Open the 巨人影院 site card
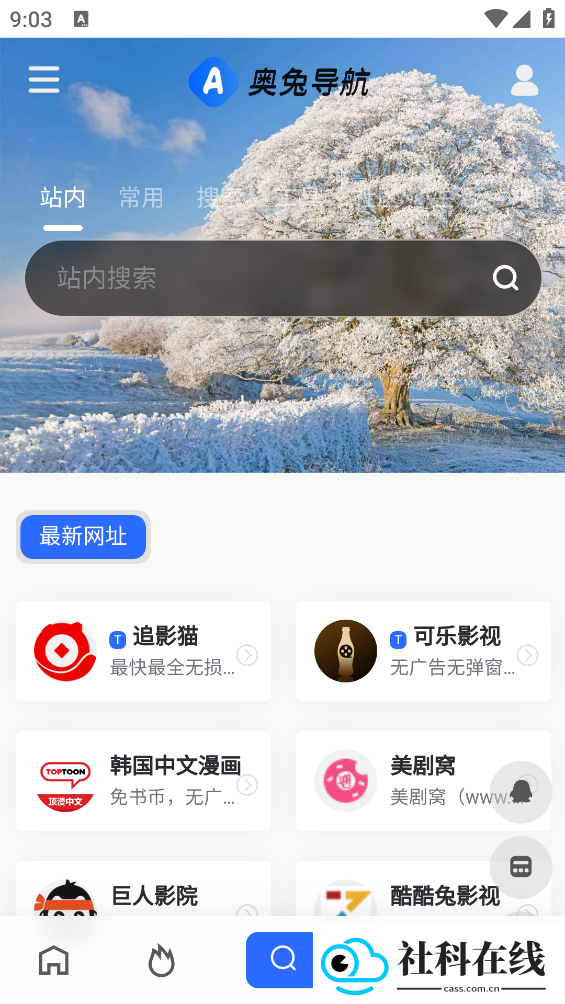 pyautogui.click(x=143, y=889)
